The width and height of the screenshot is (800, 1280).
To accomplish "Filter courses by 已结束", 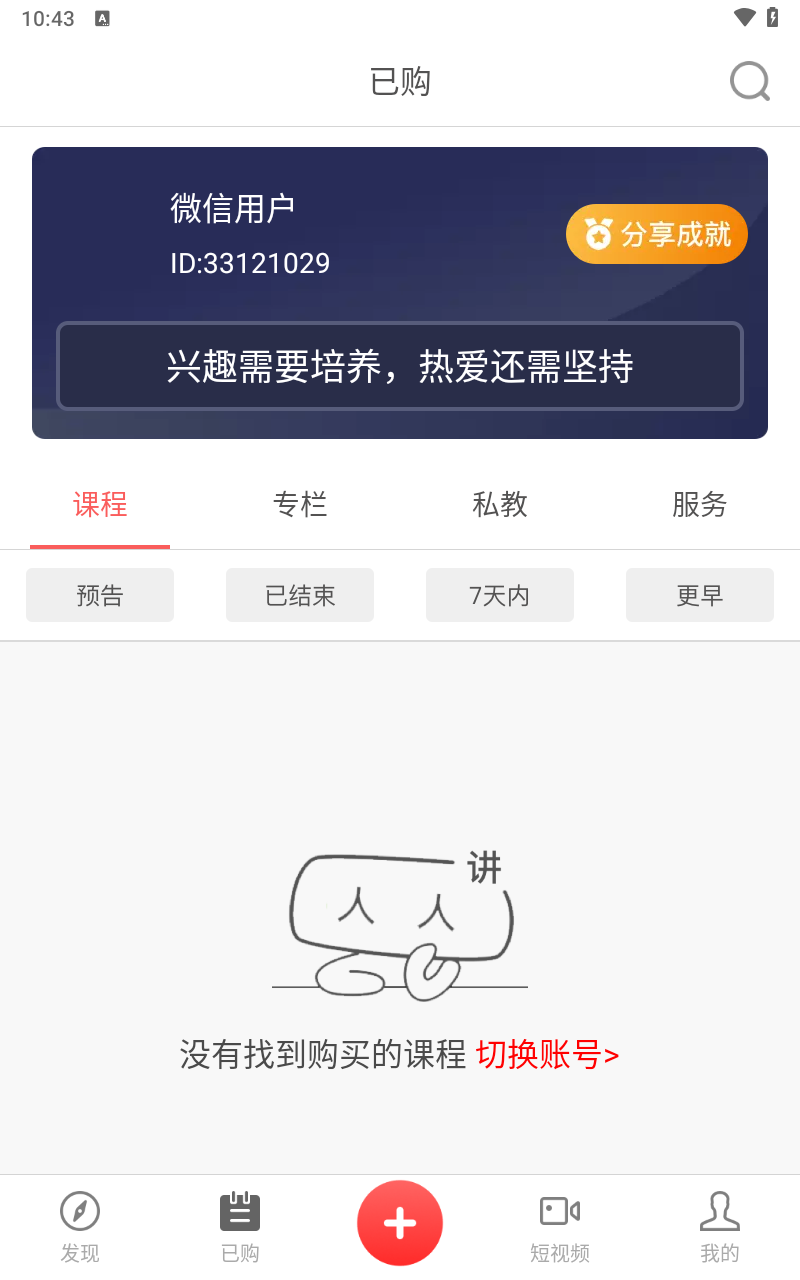I will coord(300,595).
